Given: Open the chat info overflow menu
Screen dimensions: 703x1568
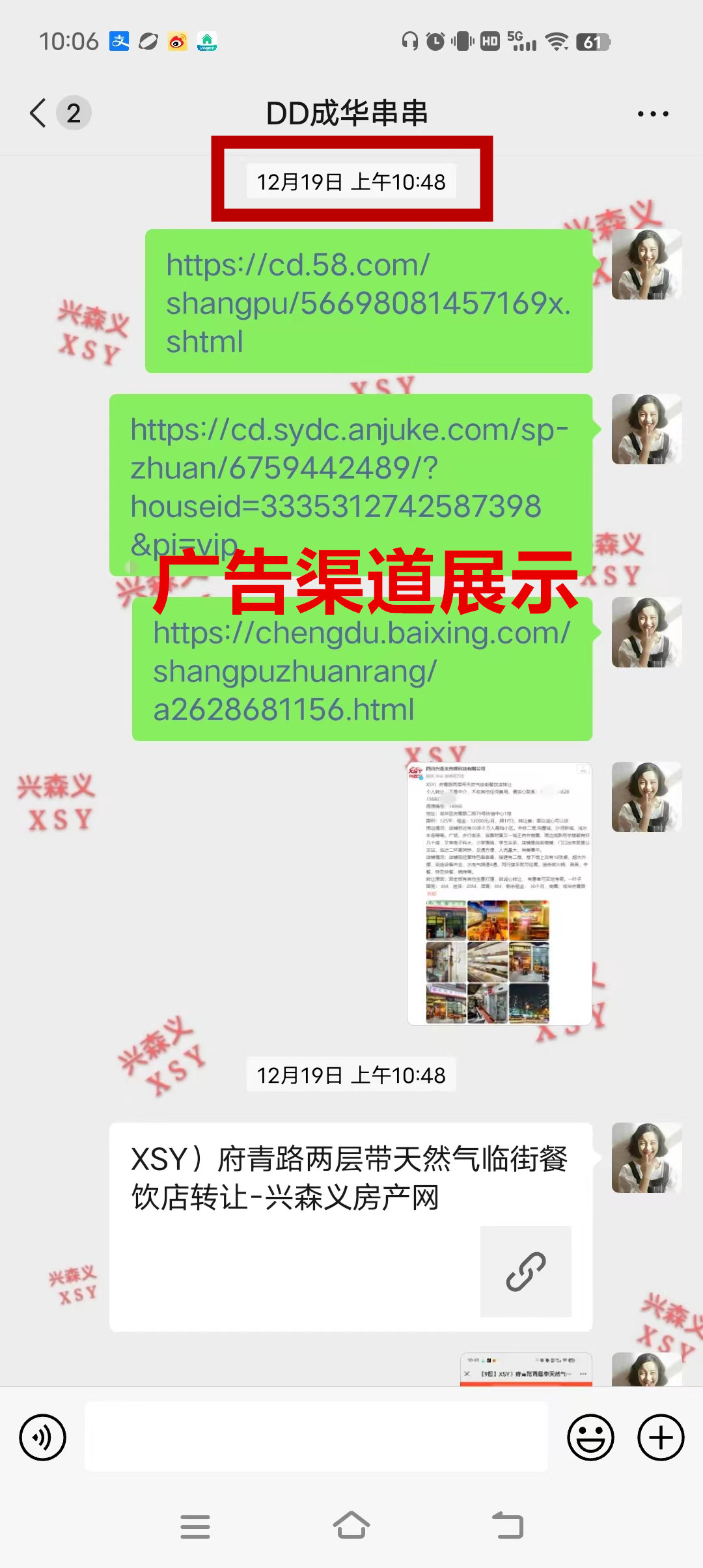Looking at the screenshot, I should click(x=652, y=114).
